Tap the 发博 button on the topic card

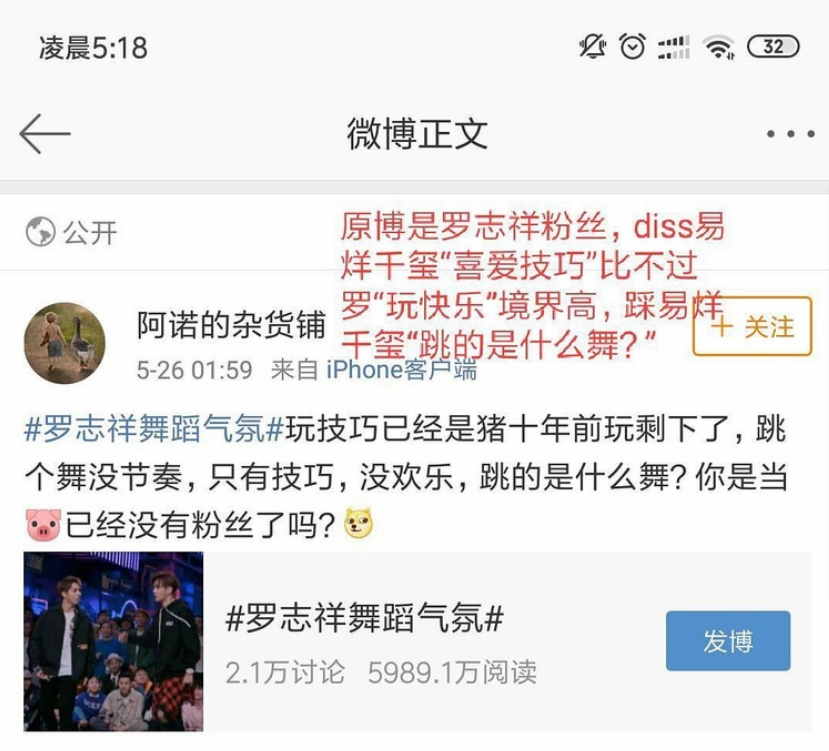727,641
